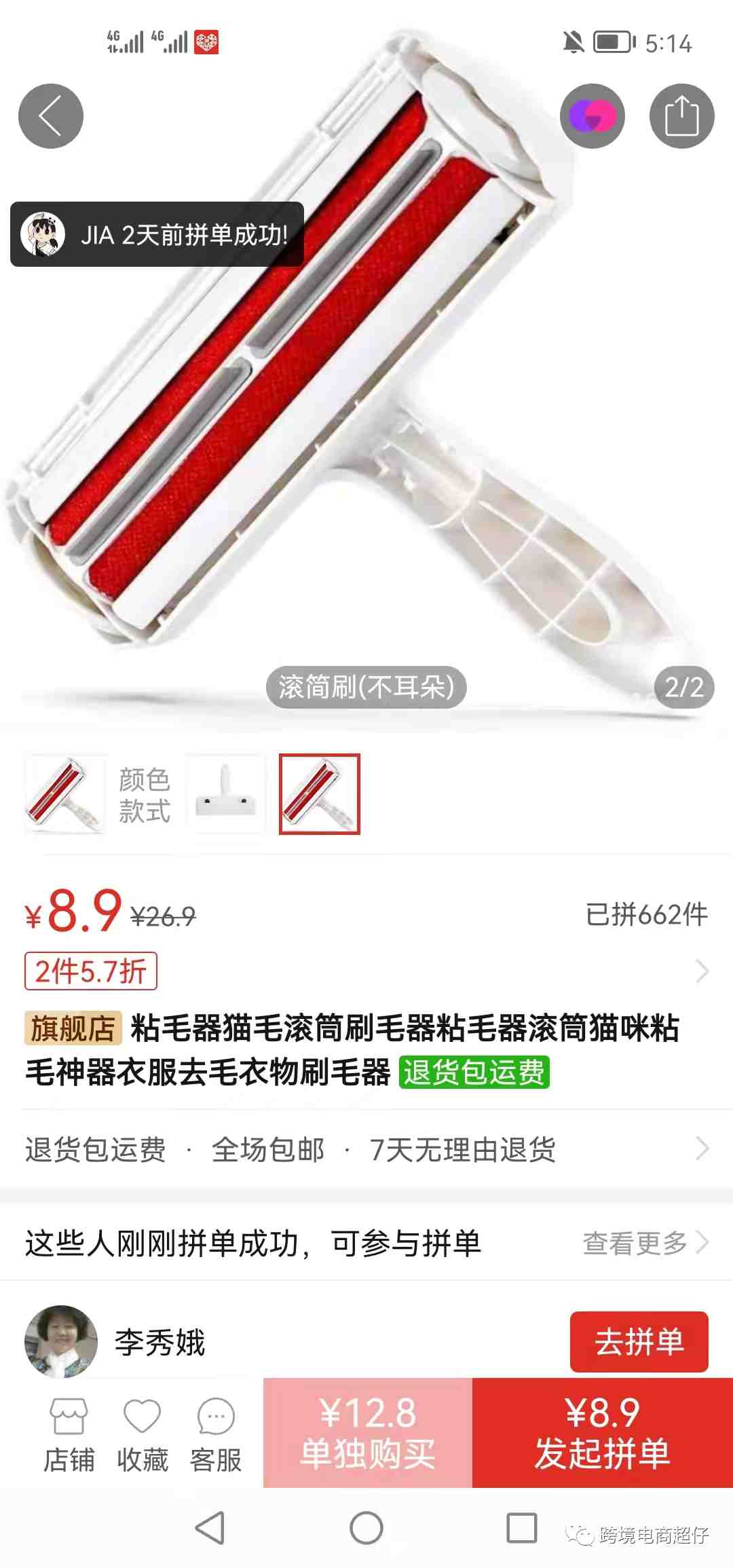
Task: Select the white roller style thumbnail
Action: click(x=225, y=794)
